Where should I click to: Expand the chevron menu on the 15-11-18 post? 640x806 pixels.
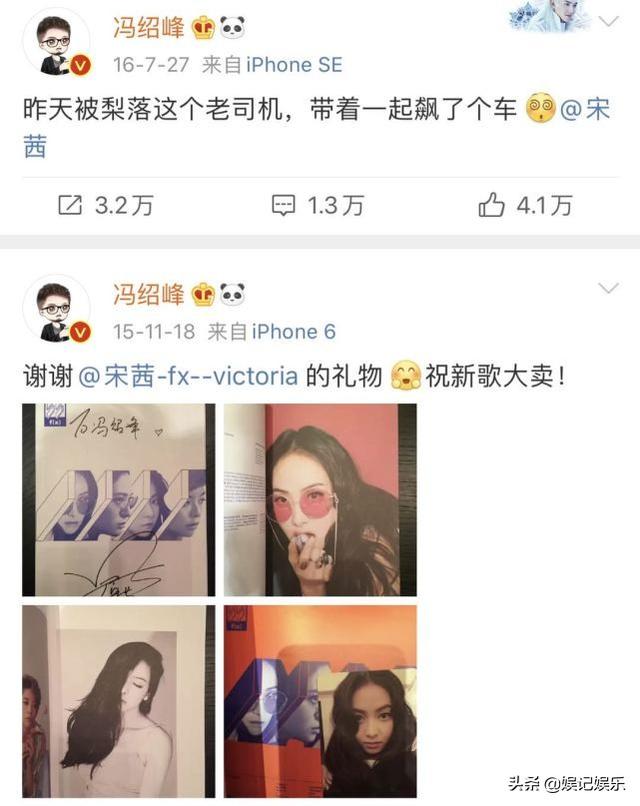(608, 289)
